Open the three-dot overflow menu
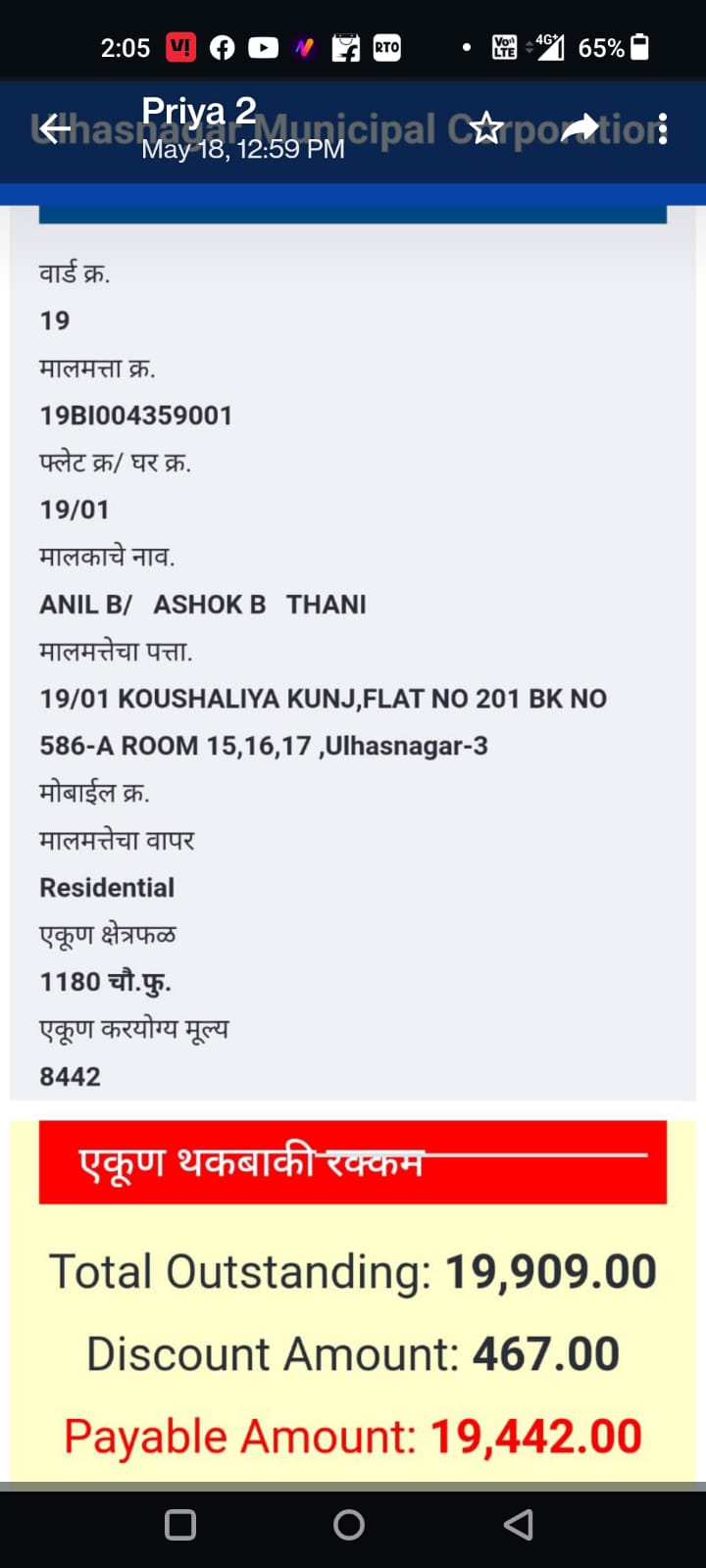706x1568 pixels. click(x=663, y=128)
